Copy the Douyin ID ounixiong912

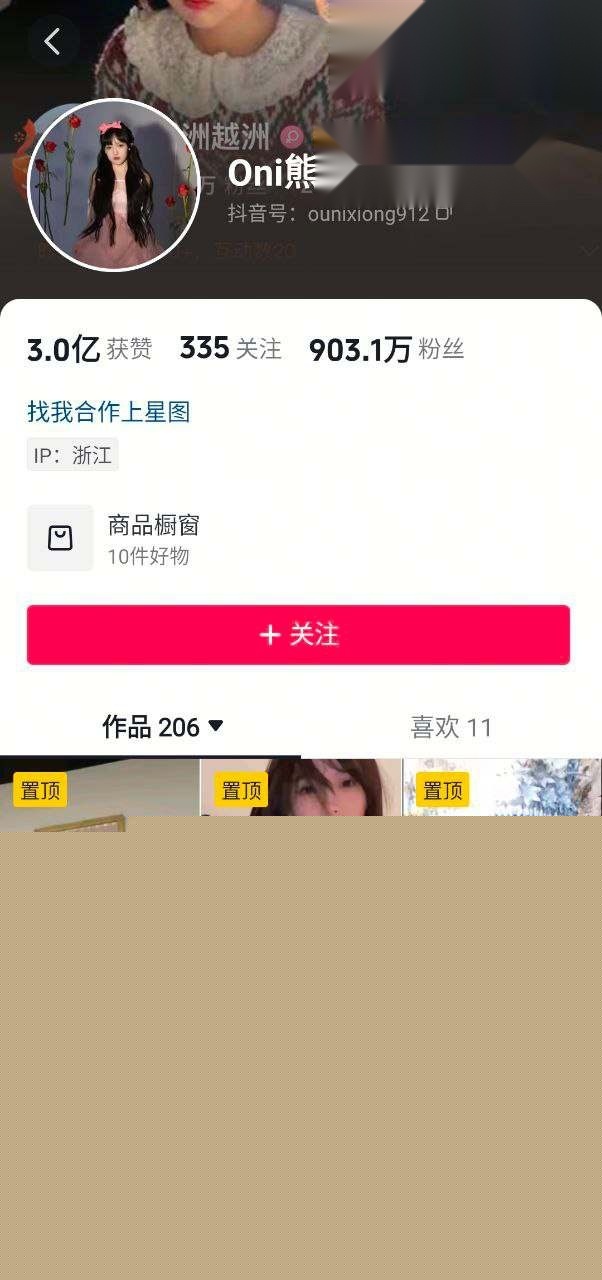coord(443,213)
